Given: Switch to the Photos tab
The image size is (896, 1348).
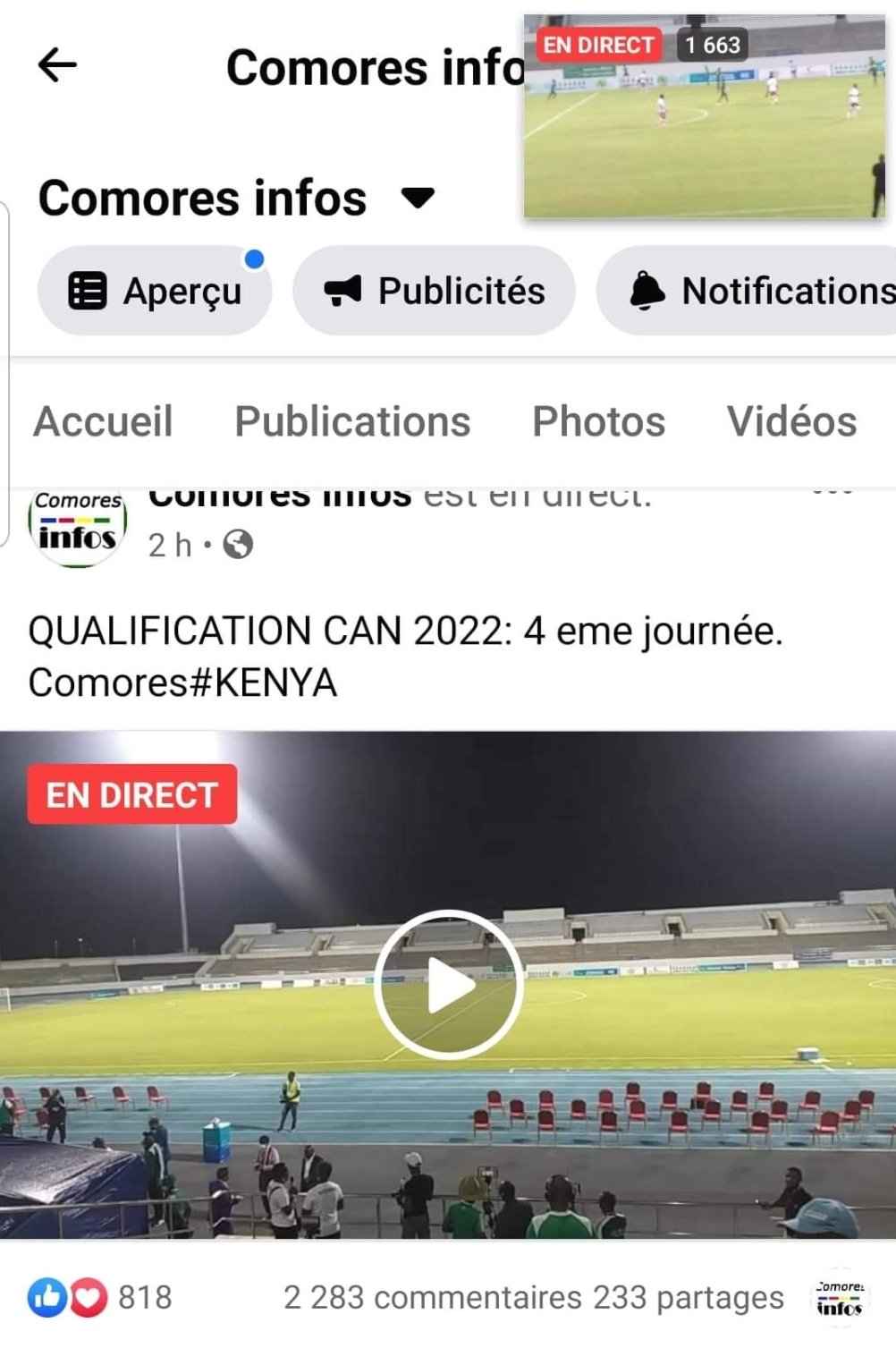Looking at the screenshot, I should point(598,421).
